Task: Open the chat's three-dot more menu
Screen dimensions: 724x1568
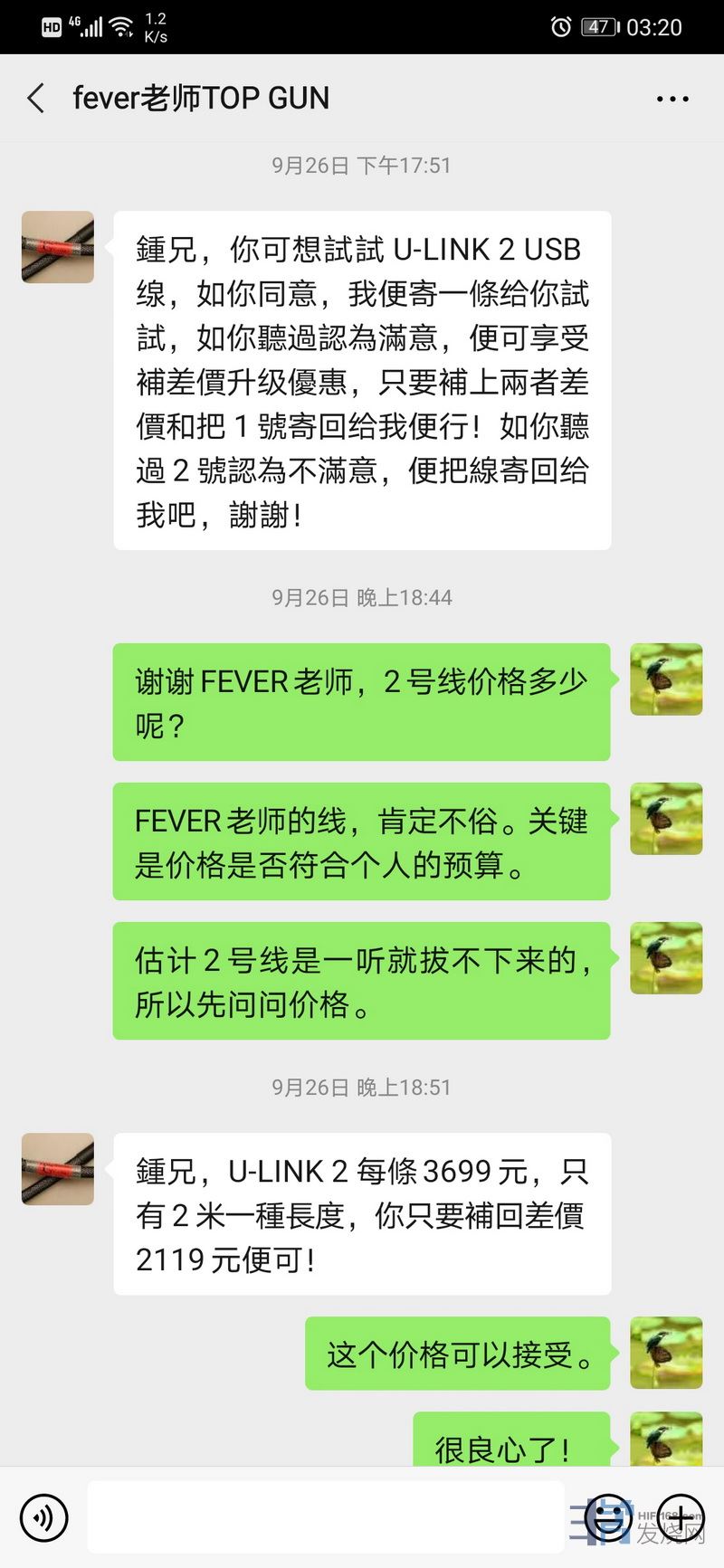Action: click(672, 99)
